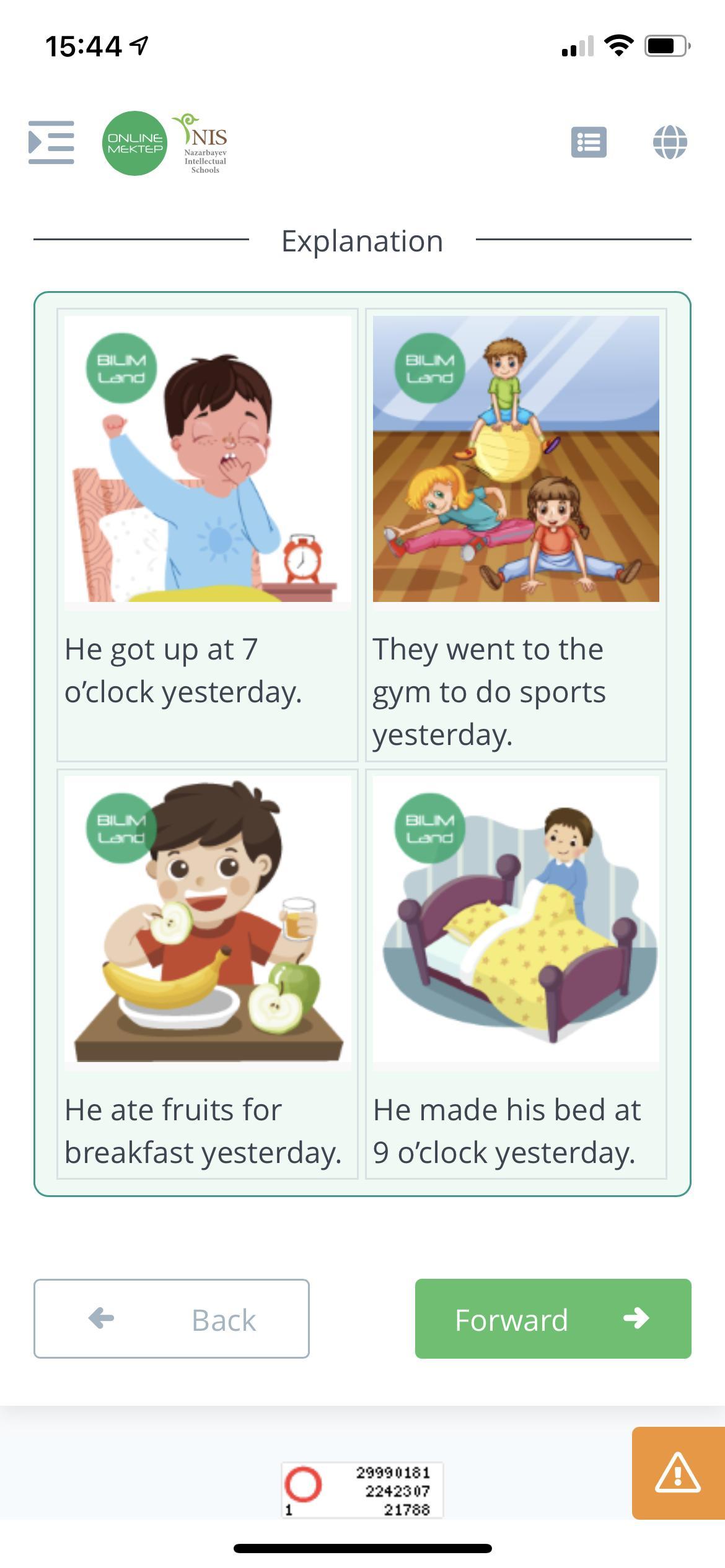Tap the Back button
The height and width of the screenshot is (1568, 725).
point(172,1318)
